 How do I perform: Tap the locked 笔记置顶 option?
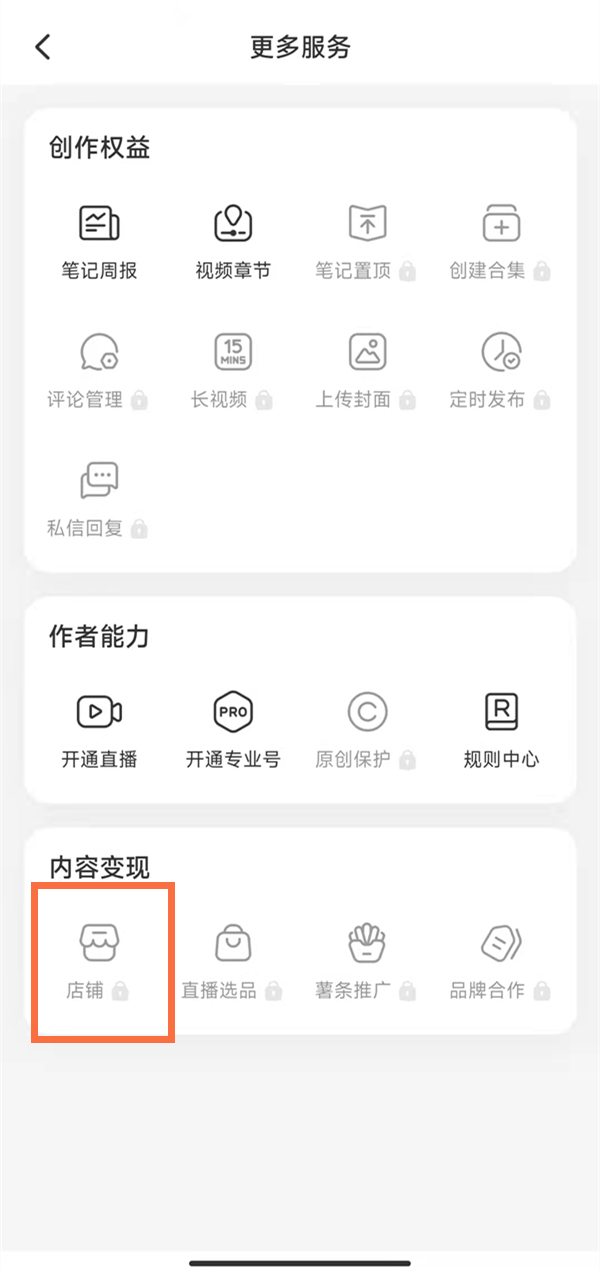(x=366, y=240)
